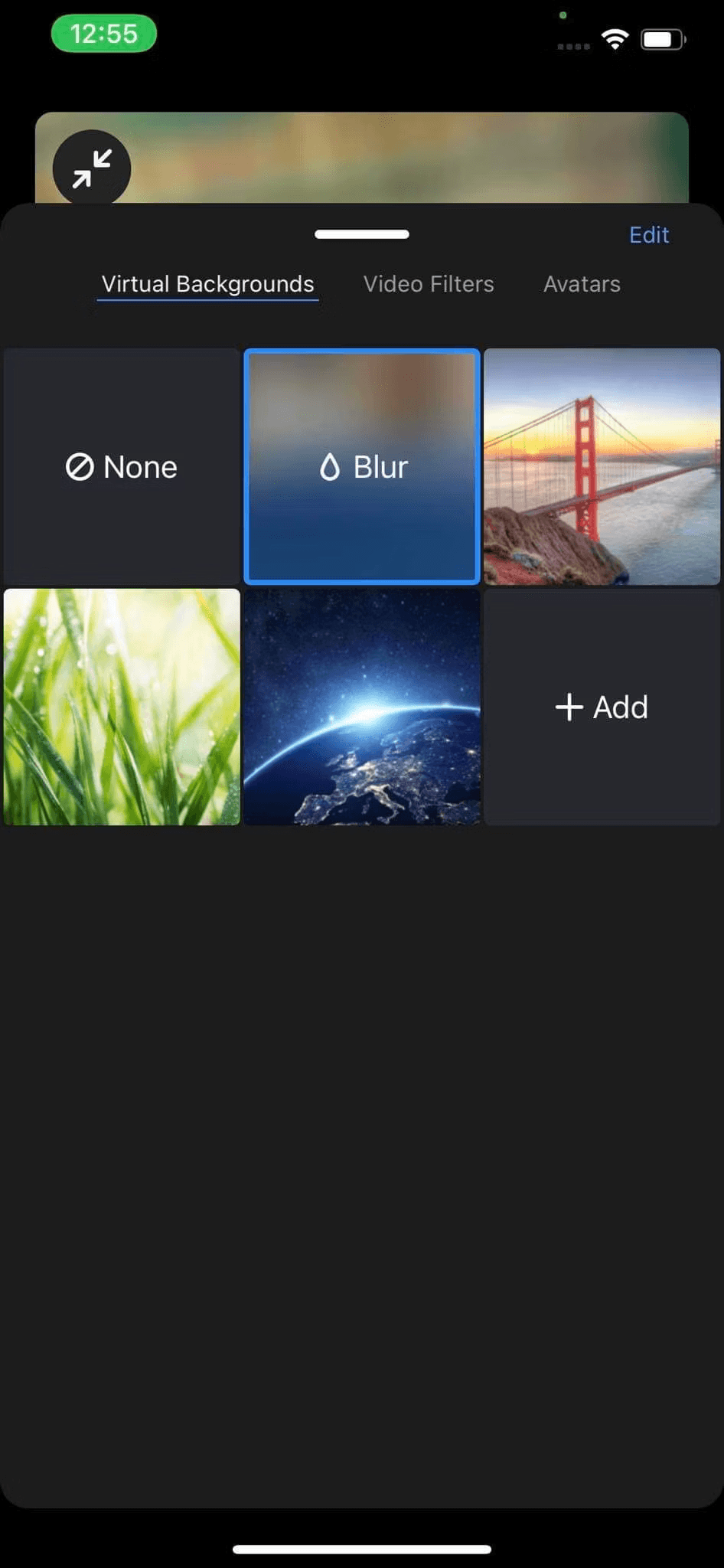The image size is (724, 1568).
Task: Use the Earth from space background
Action: 362,707
